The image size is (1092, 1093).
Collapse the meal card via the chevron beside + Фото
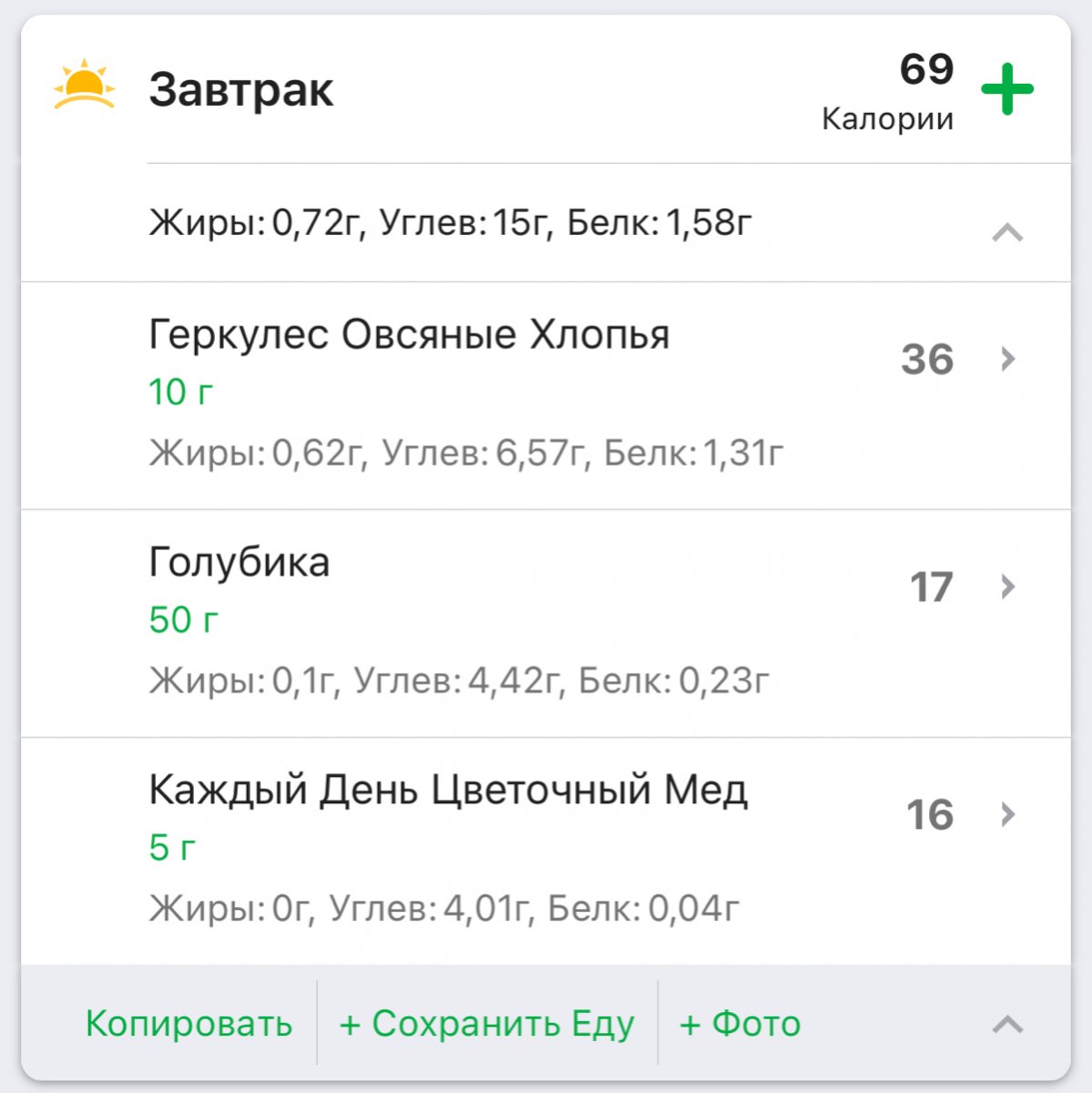1006,1025
